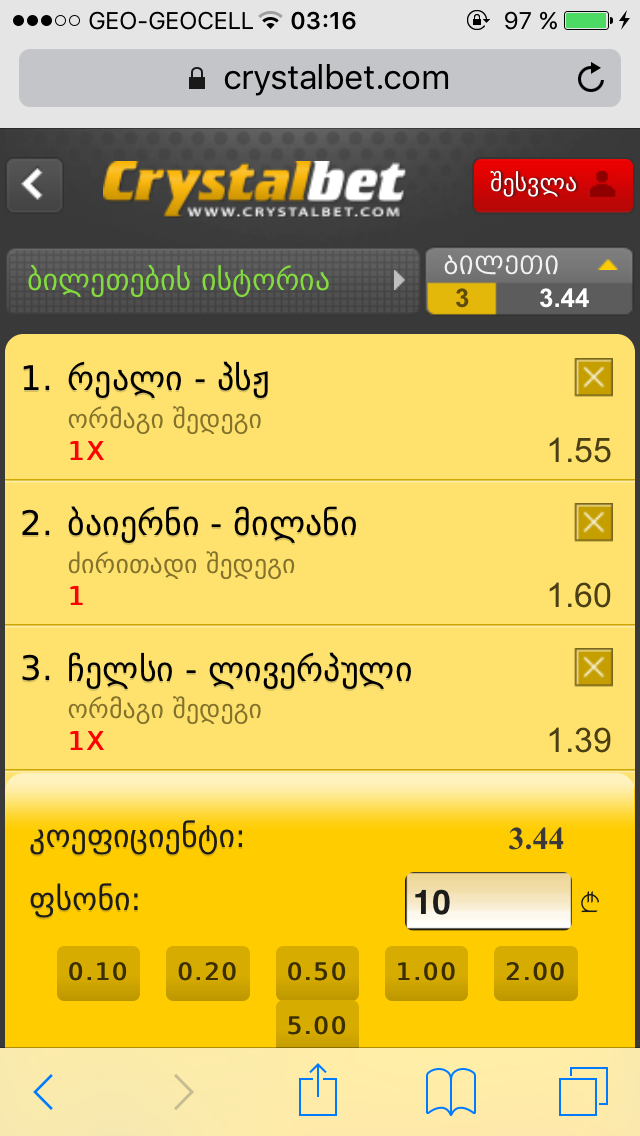Select the 0.10 stake chip
The width and height of the screenshot is (640, 1136).
[x=98, y=972]
